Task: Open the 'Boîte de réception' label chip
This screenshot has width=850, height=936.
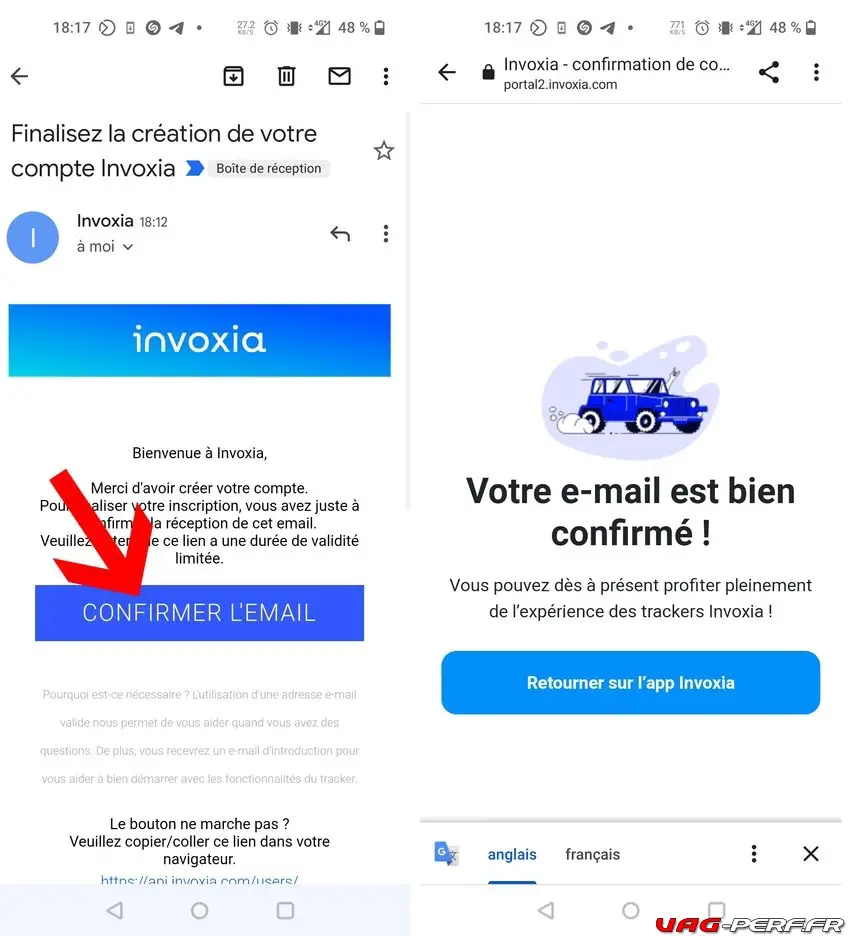Action: point(268,169)
